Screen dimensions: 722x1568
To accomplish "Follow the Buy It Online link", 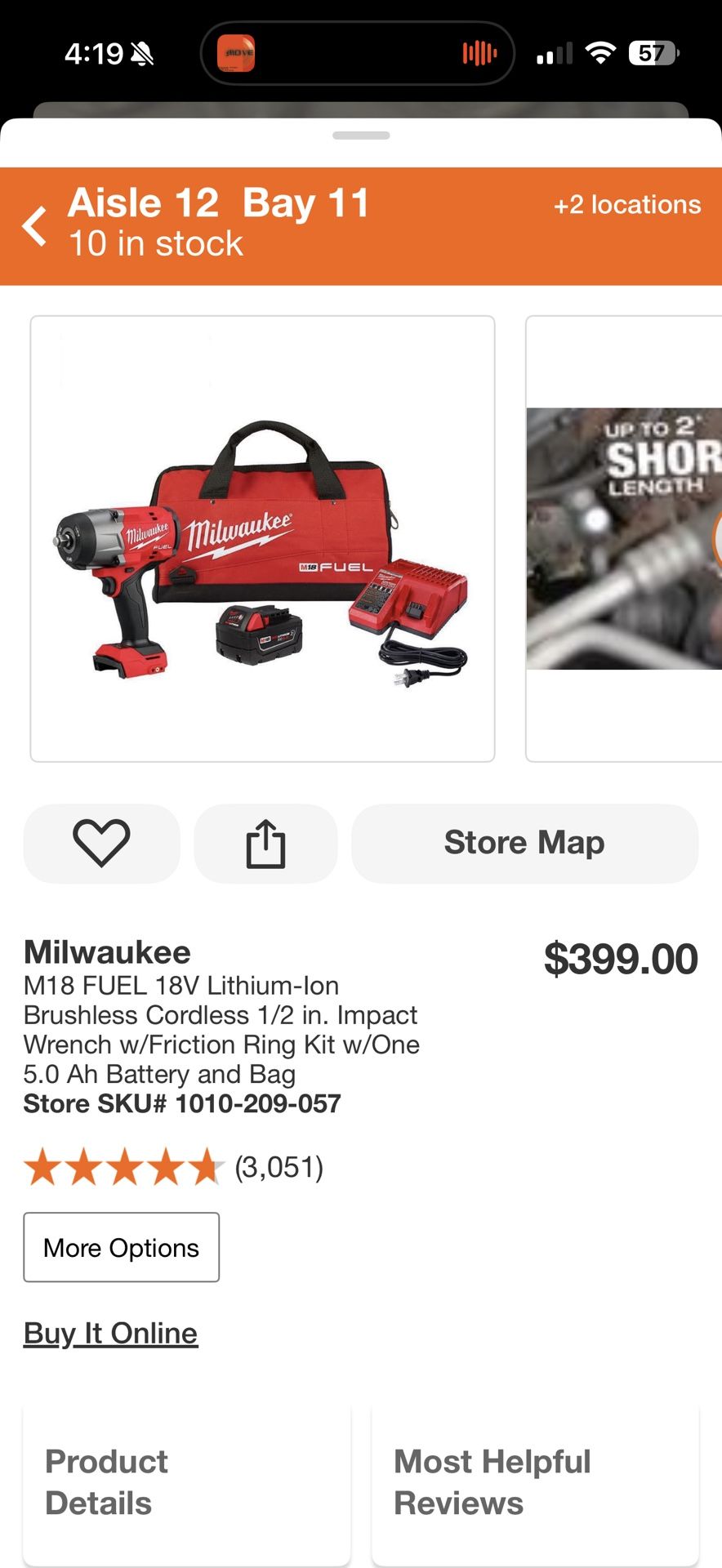I will pos(110,1333).
